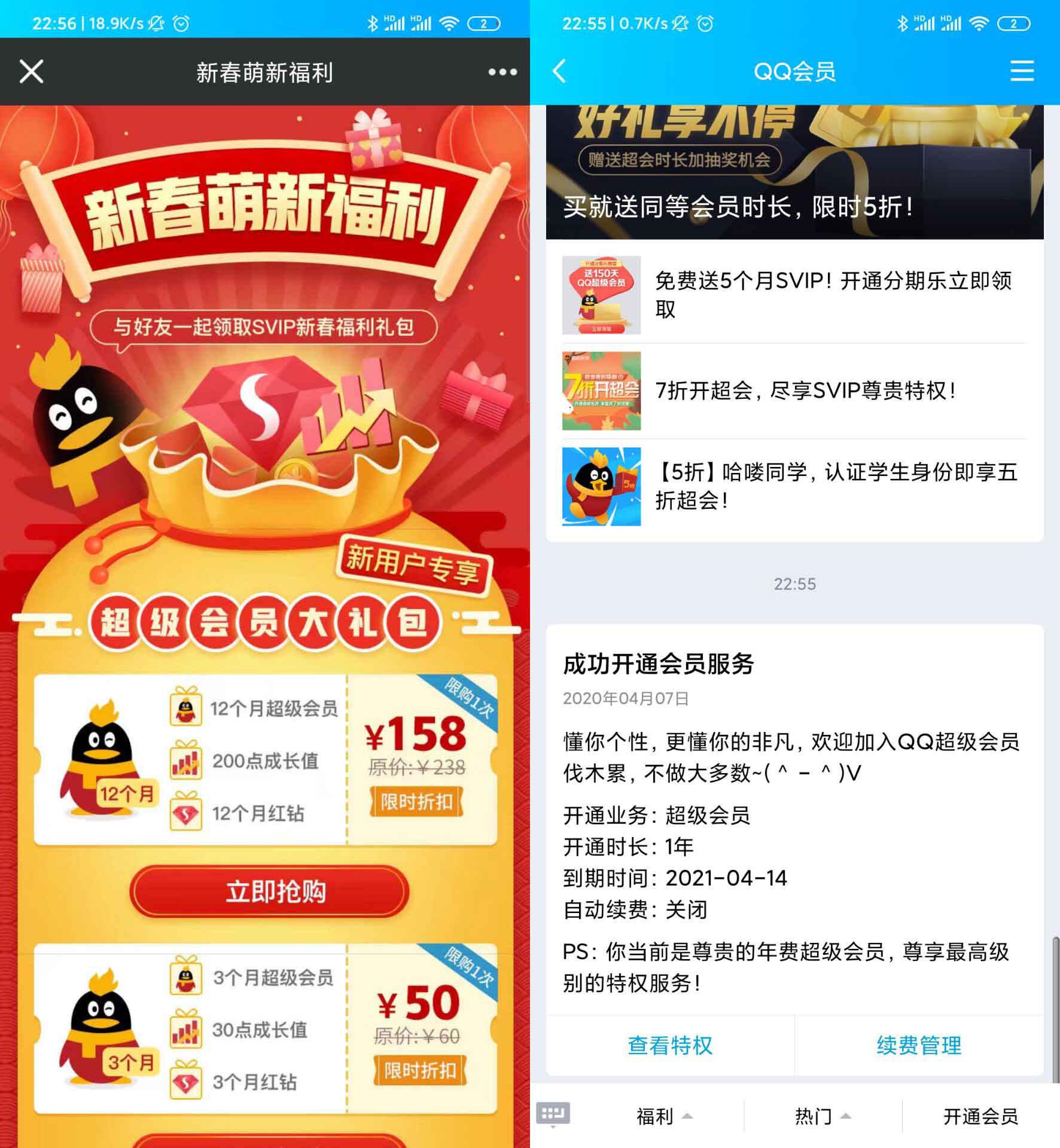Open the 买就送同等会员时长 banner
This screenshot has height=1148, width=1060.
[794, 173]
